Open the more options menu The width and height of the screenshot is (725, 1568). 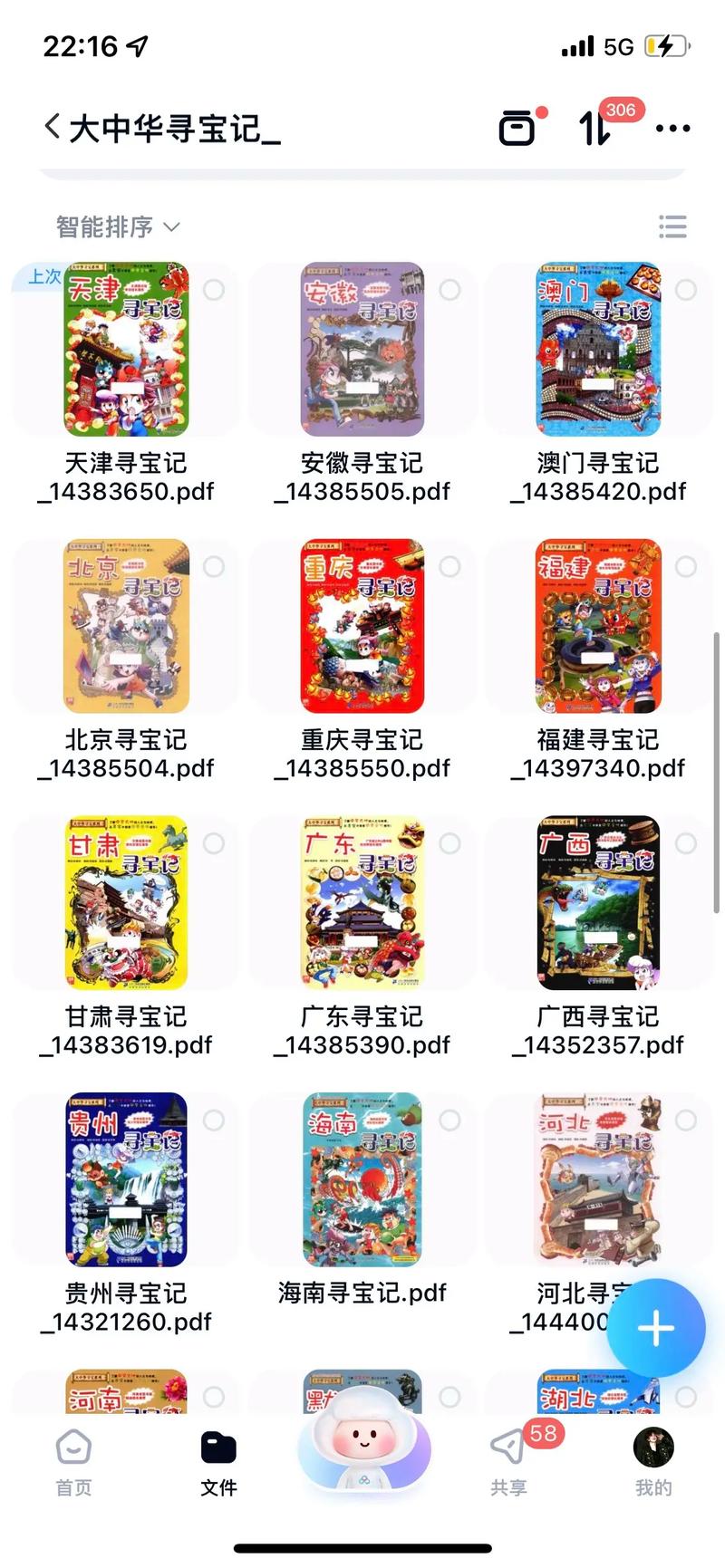672,128
